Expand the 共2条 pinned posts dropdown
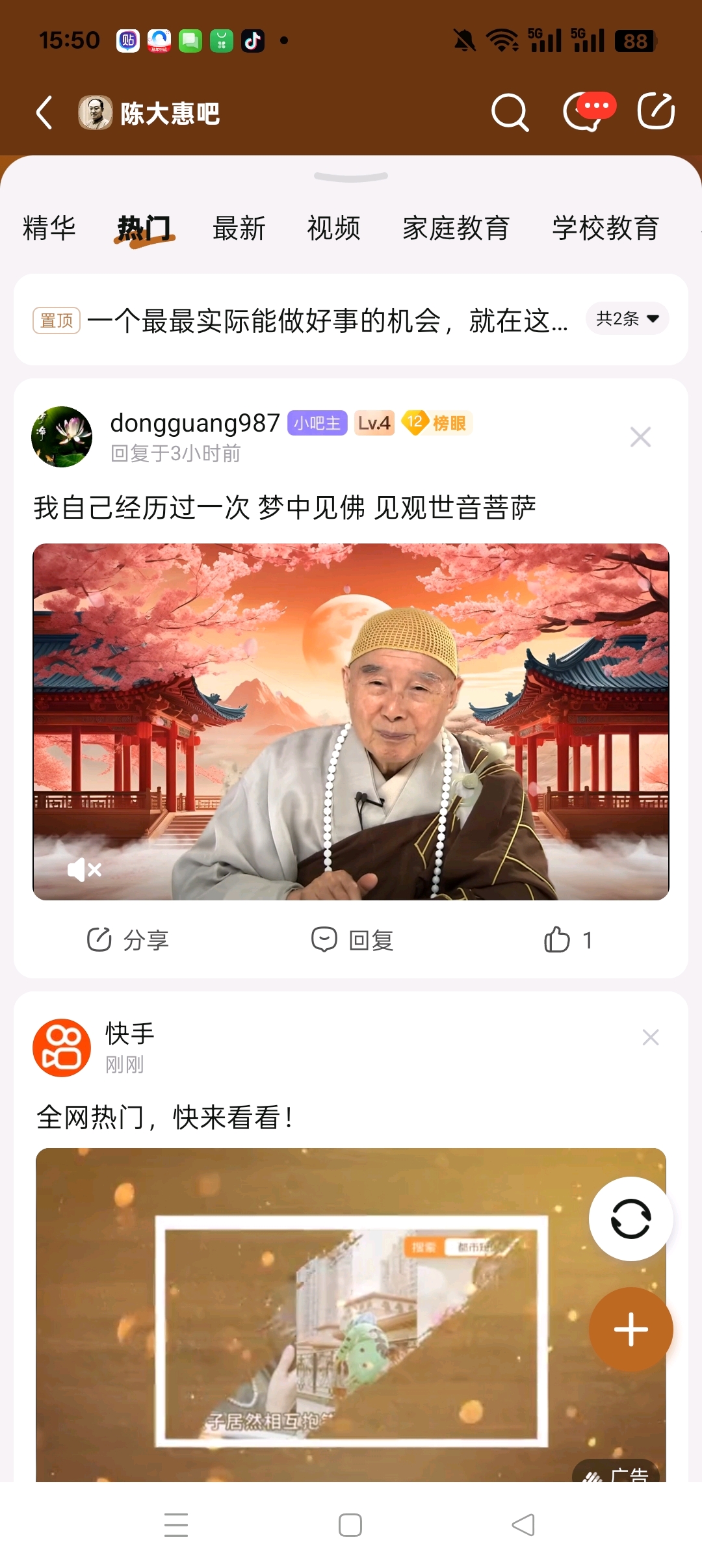This screenshot has width=702, height=1568. point(627,319)
